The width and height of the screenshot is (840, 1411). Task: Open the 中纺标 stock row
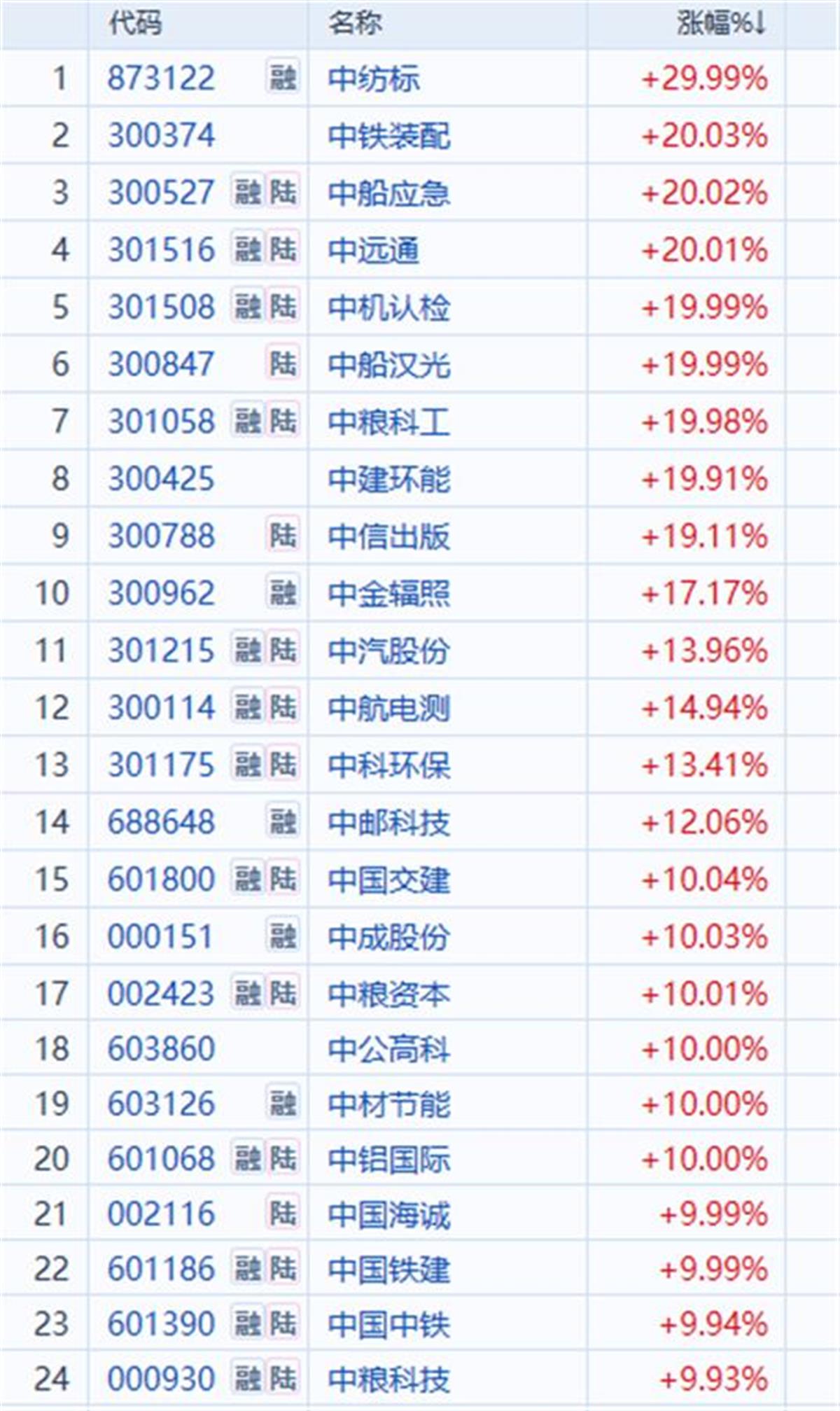click(x=374, y=78)
